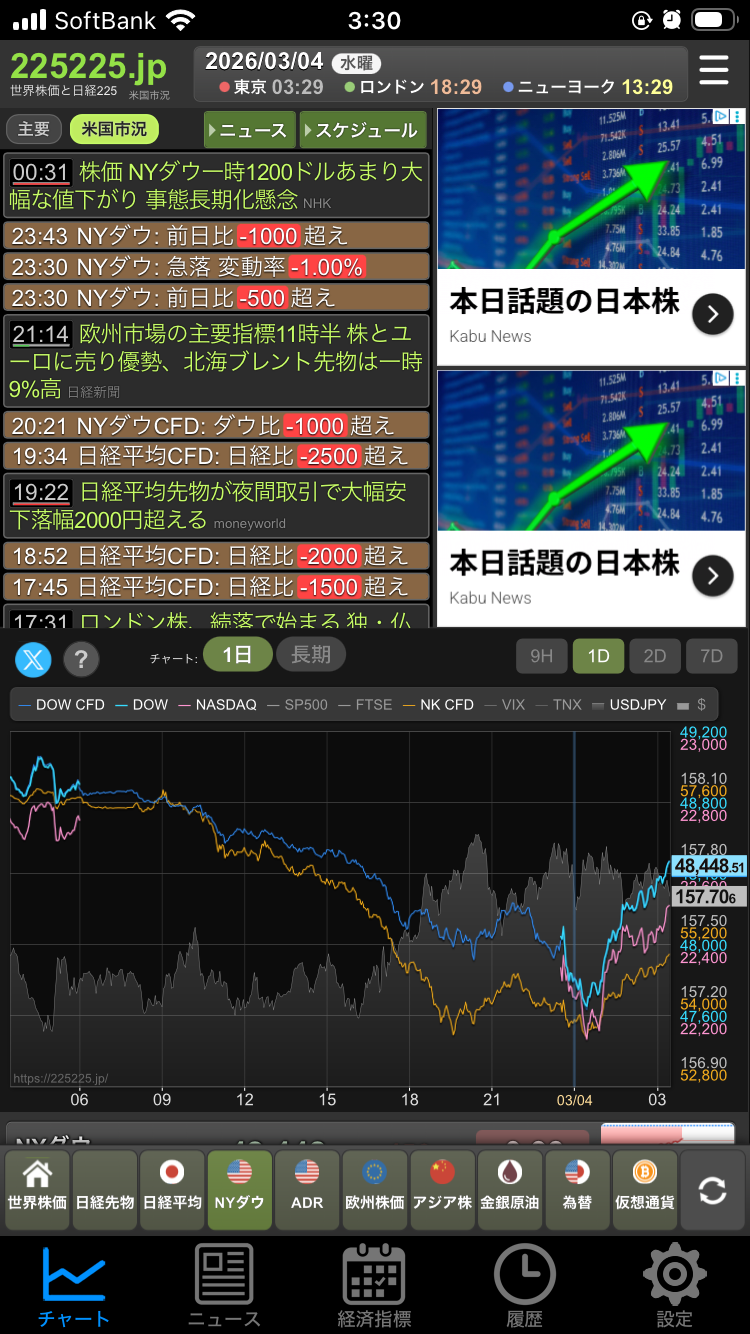Open help with the question mark icon

pos(81,660)
